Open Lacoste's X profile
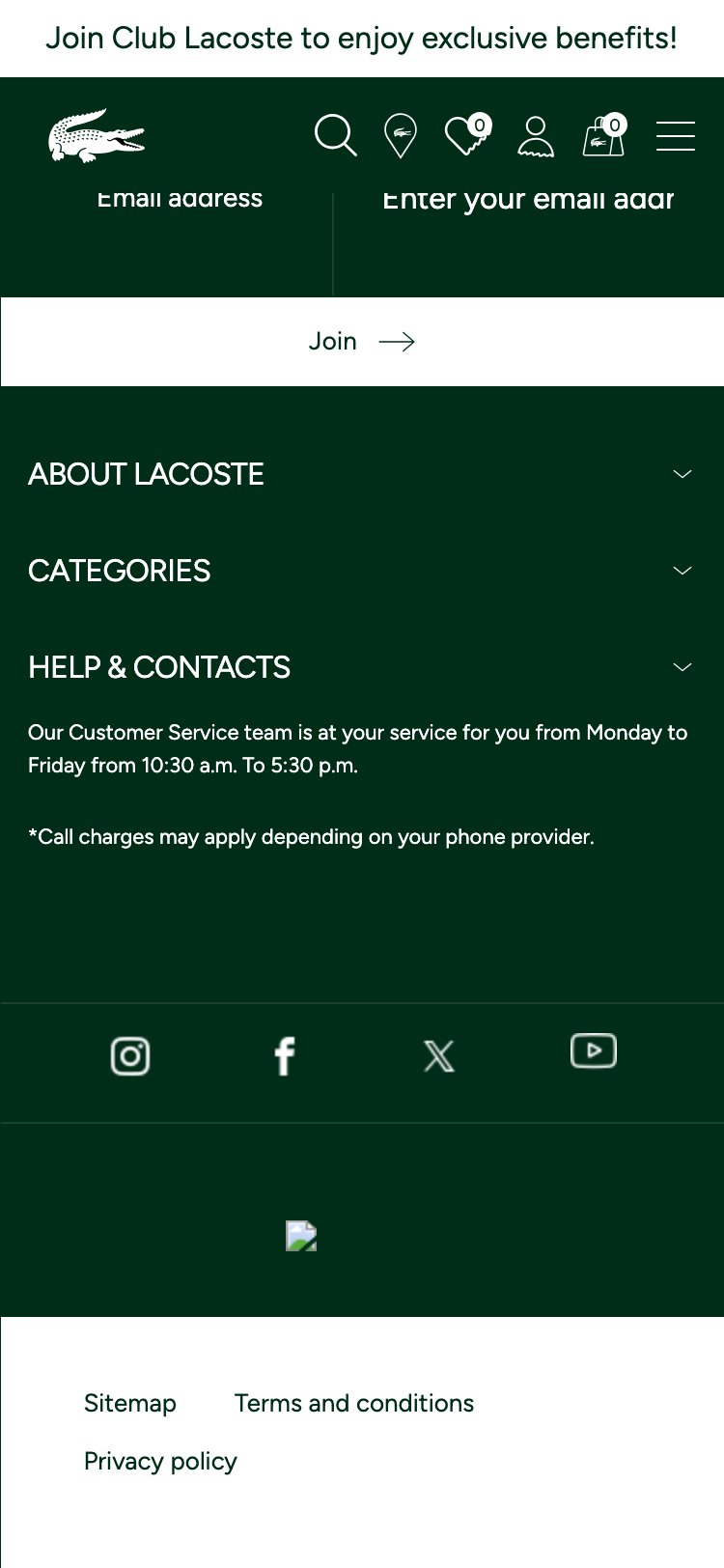Image resolution: width=724 pixels, height=1568 pixels. click(439, 1055)
